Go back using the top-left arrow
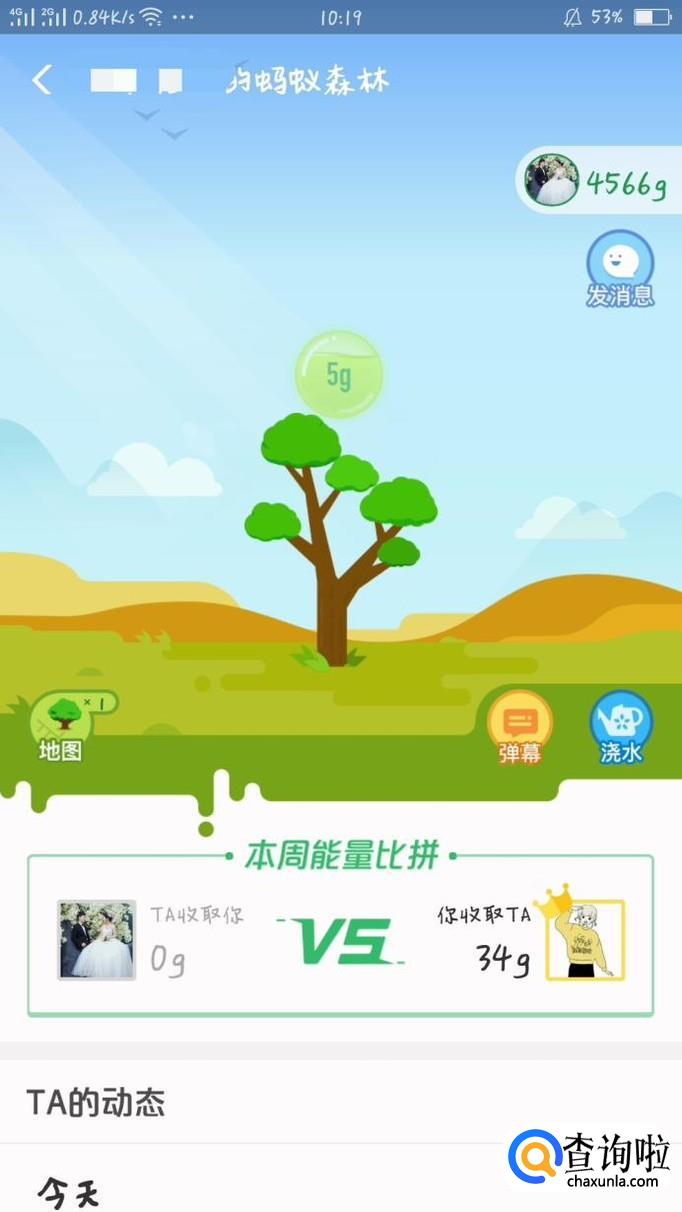This screenshot has width=682, height=1212. tap(42, 81)
